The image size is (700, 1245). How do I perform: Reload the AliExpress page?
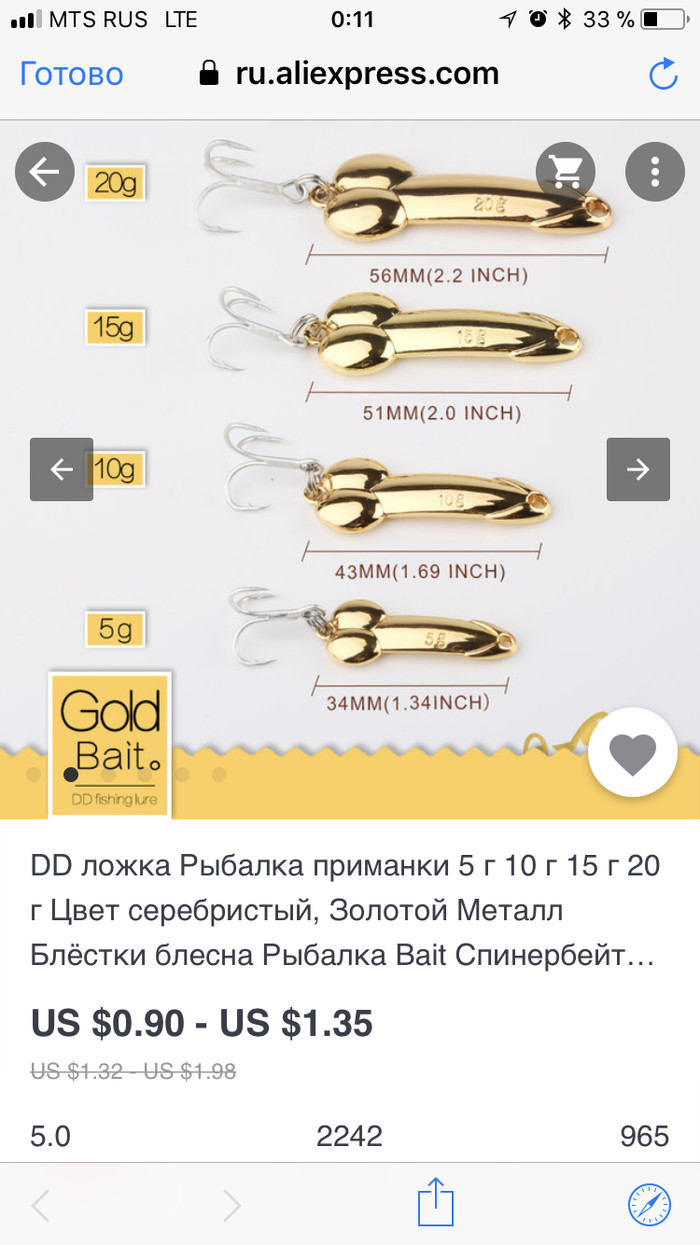pos(663,75)
